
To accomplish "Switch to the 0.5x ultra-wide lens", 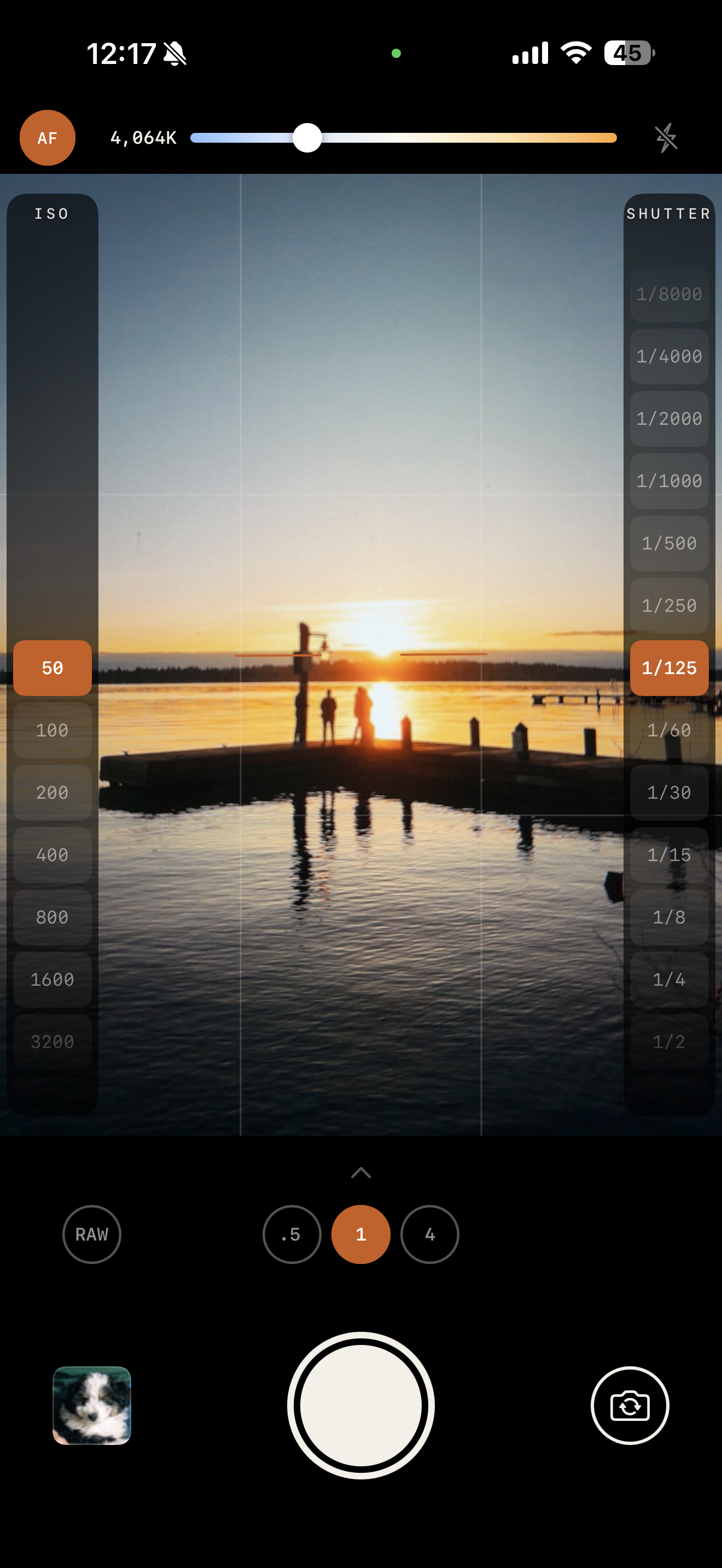I will coord(292,1234).
